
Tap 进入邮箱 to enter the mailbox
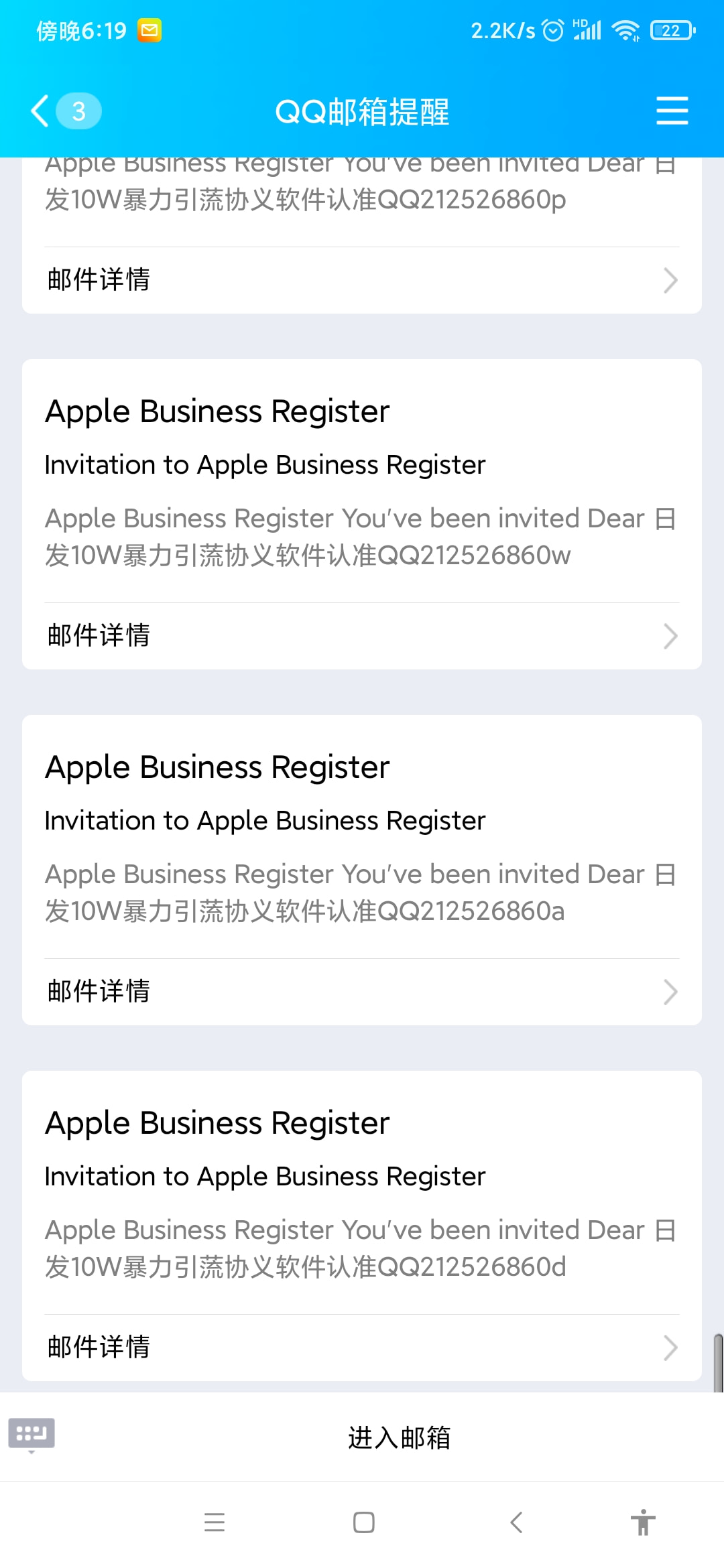[399, 1437]
